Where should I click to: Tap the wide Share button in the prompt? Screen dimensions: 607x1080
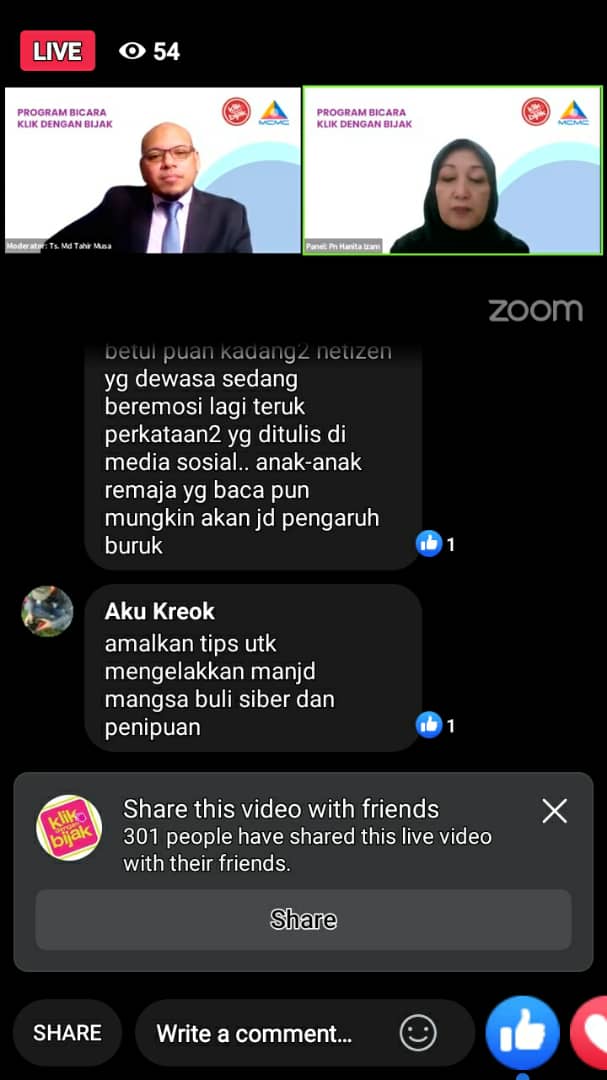303,920
